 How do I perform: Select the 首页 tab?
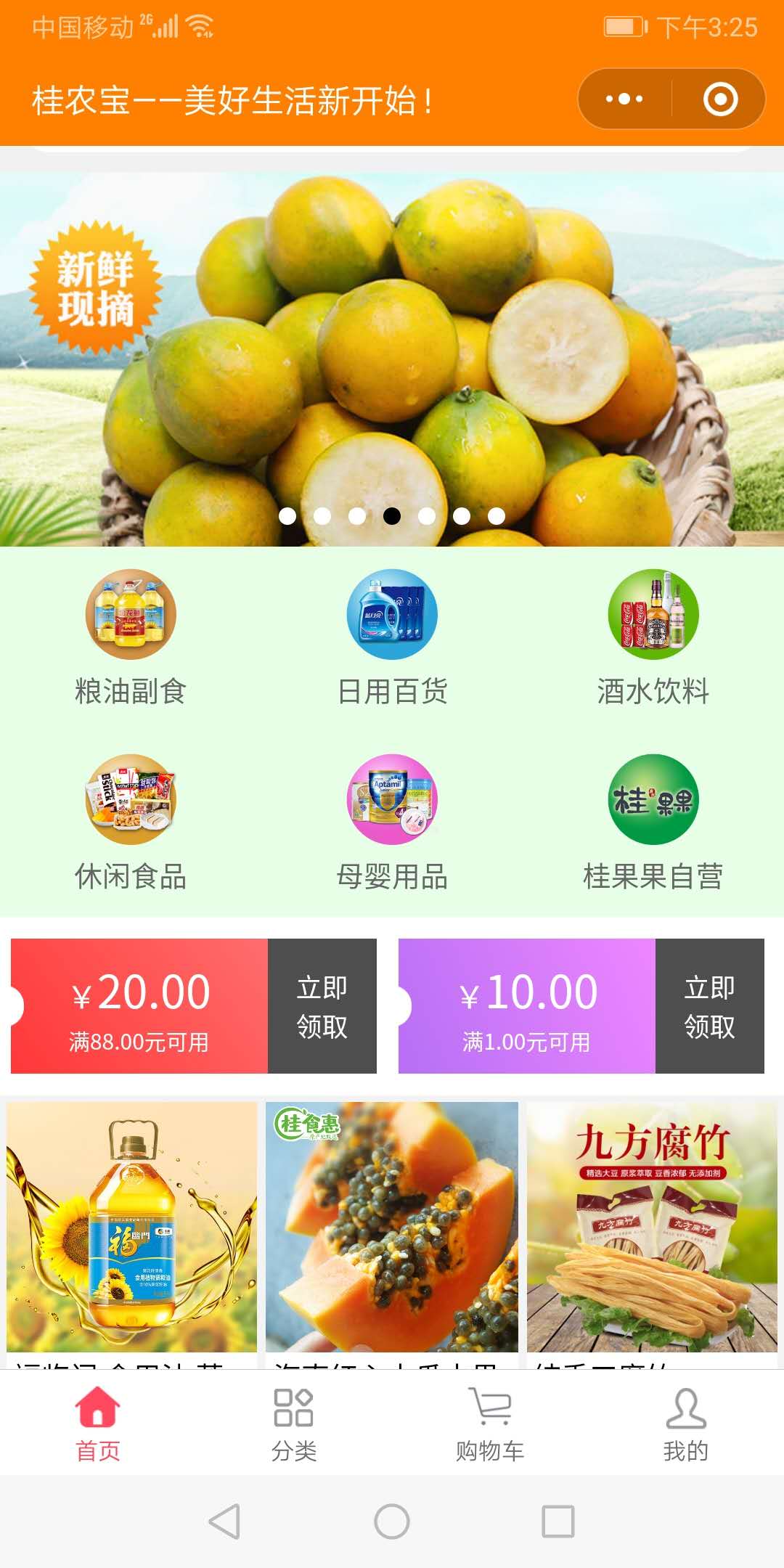click(x=98, y=1424)
